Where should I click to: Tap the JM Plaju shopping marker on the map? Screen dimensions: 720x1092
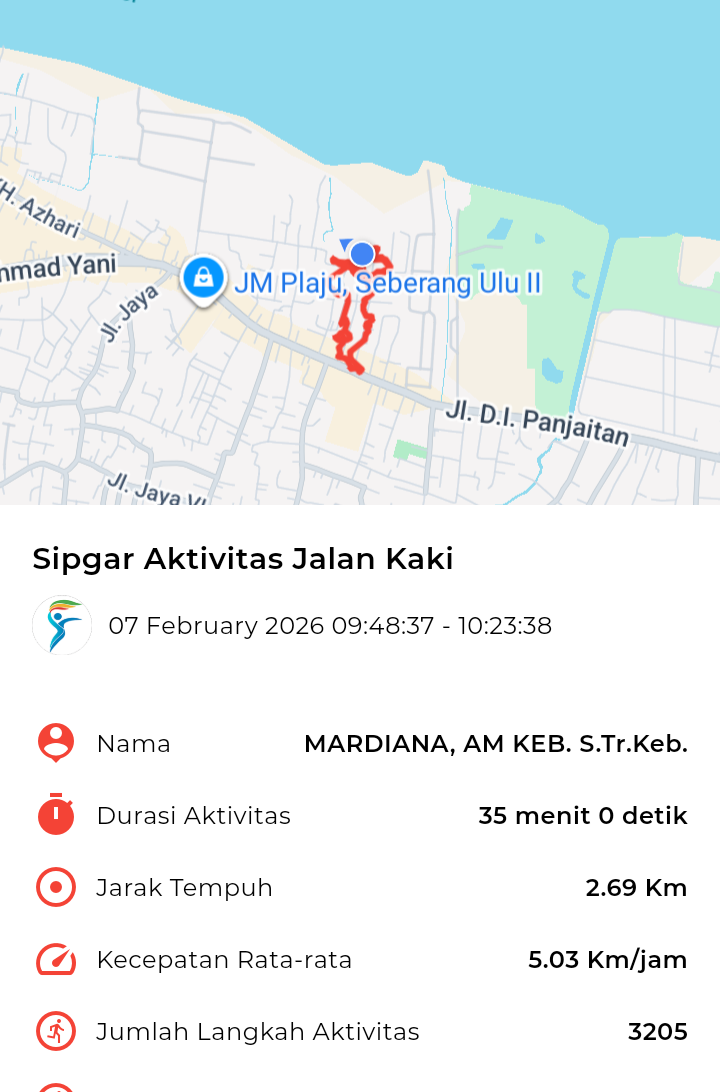[x=203, y=277]
